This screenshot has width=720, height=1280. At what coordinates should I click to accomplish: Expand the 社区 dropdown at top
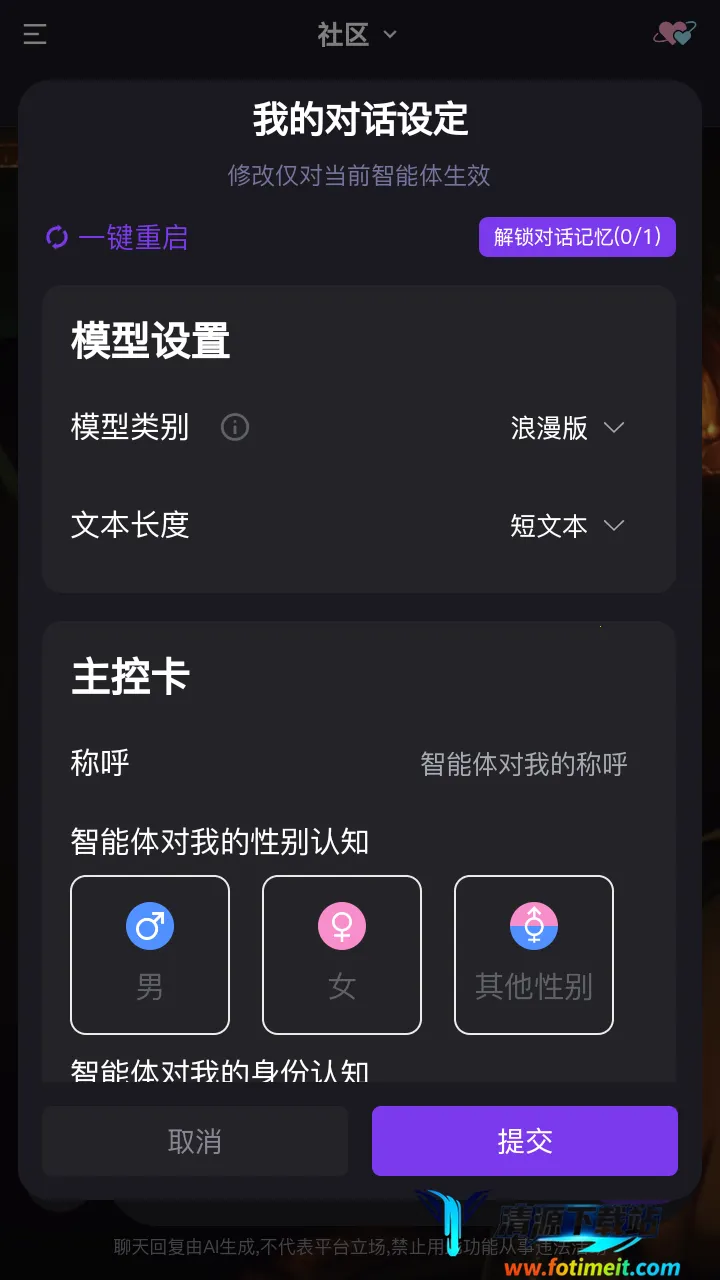tap(358, 35)
